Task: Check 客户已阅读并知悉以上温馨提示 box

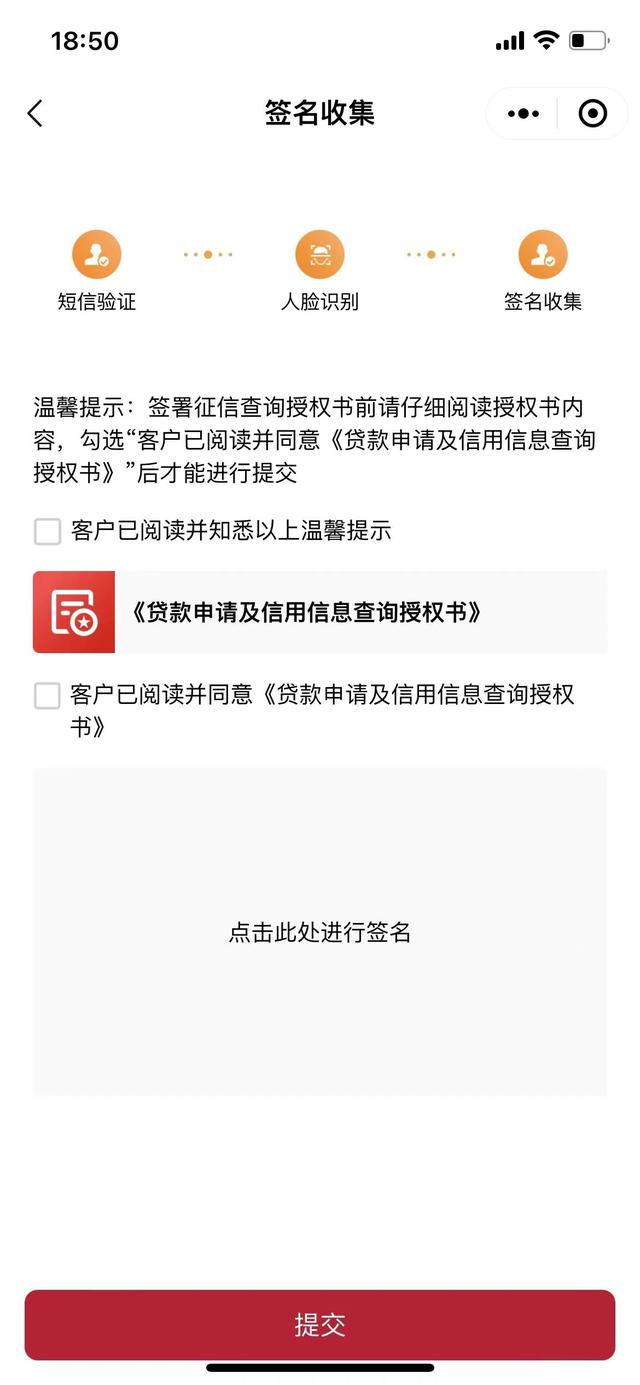Action: pyautogui.click(x=48, y=531)
